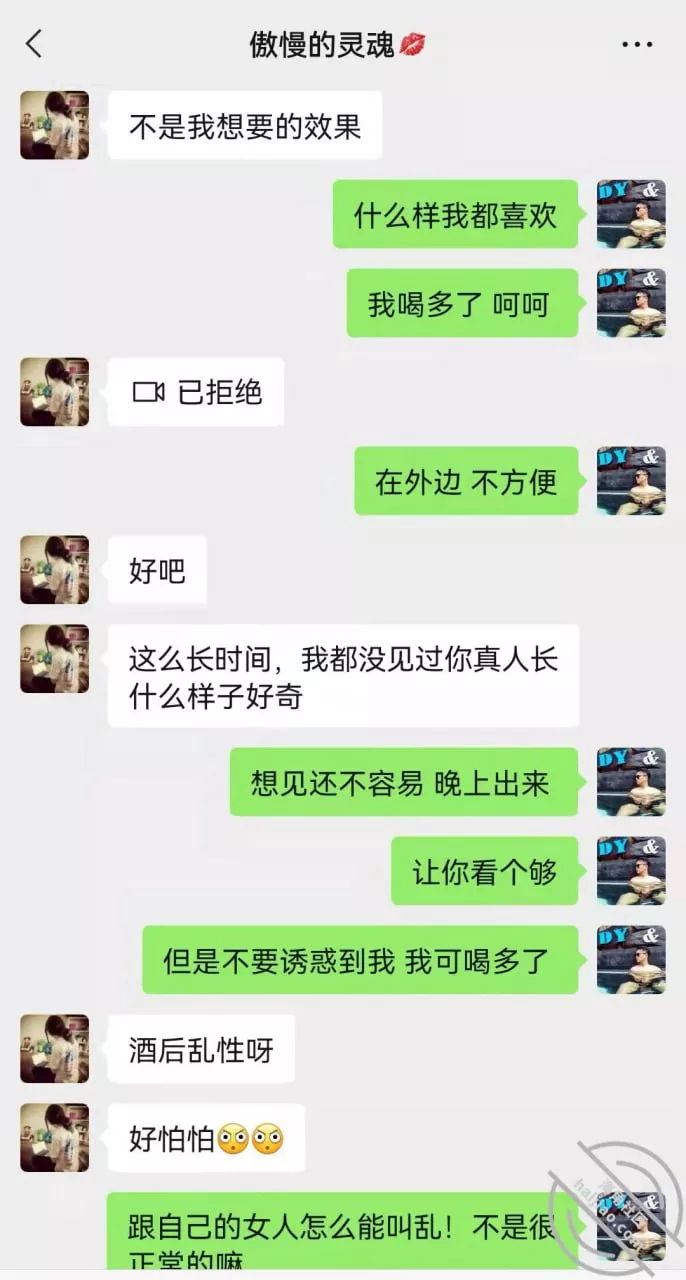Tap own avatar beside 什么样我都喜欢
This screenshot has height=1280, width=686.
click(631, 214)
